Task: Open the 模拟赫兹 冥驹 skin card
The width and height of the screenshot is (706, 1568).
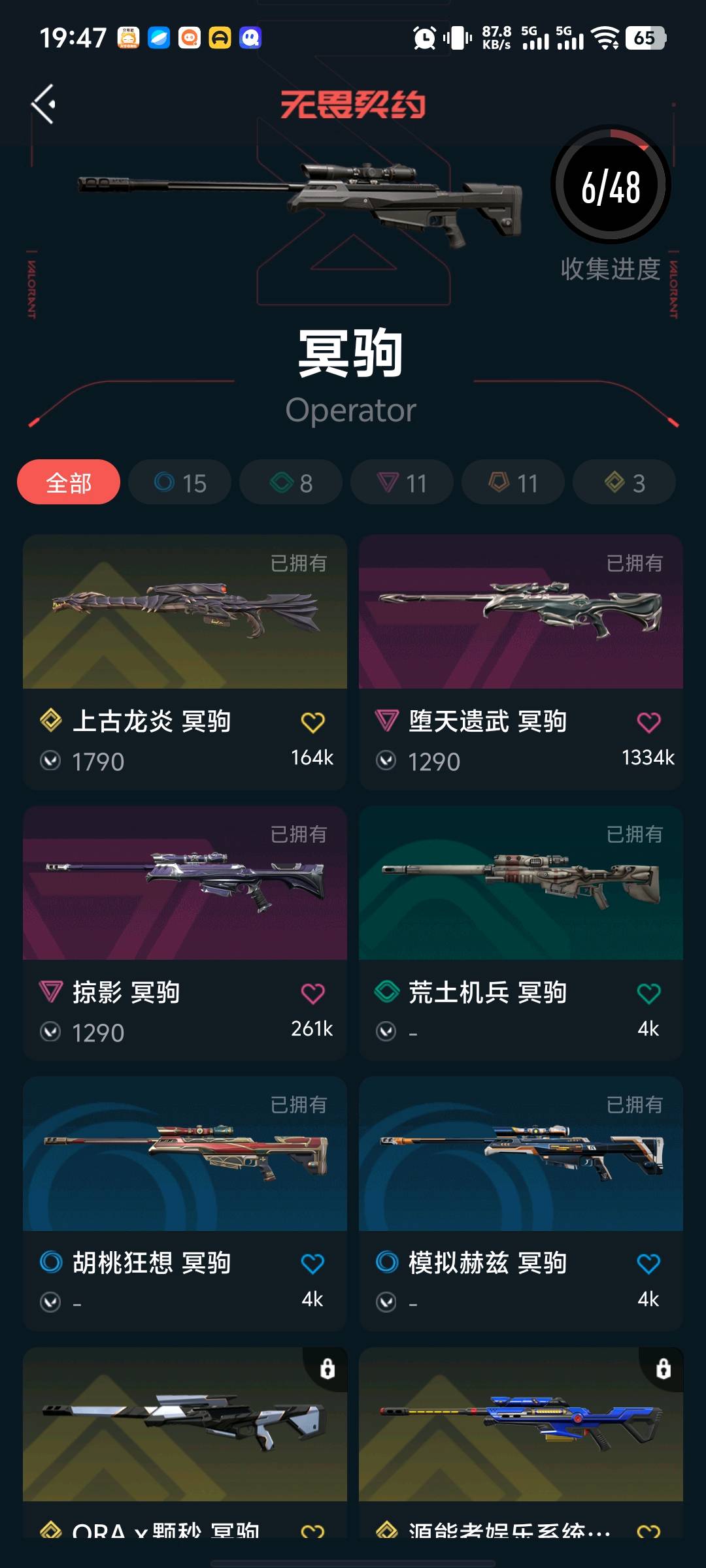Action: (x=521, y=1154)
